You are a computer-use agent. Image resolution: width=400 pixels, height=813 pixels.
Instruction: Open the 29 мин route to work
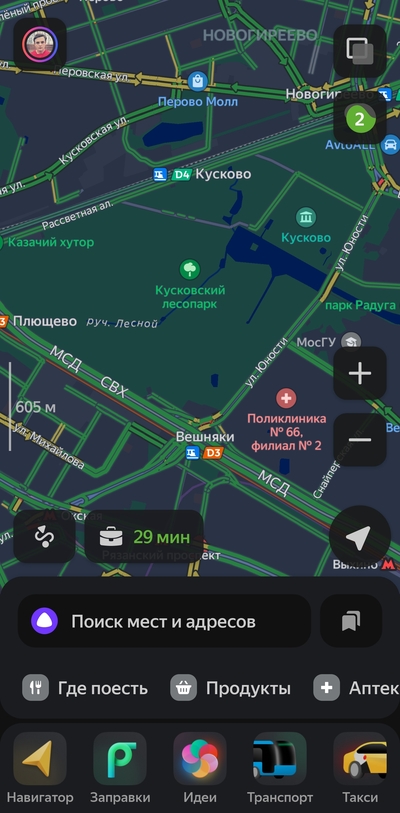[144, 537]
